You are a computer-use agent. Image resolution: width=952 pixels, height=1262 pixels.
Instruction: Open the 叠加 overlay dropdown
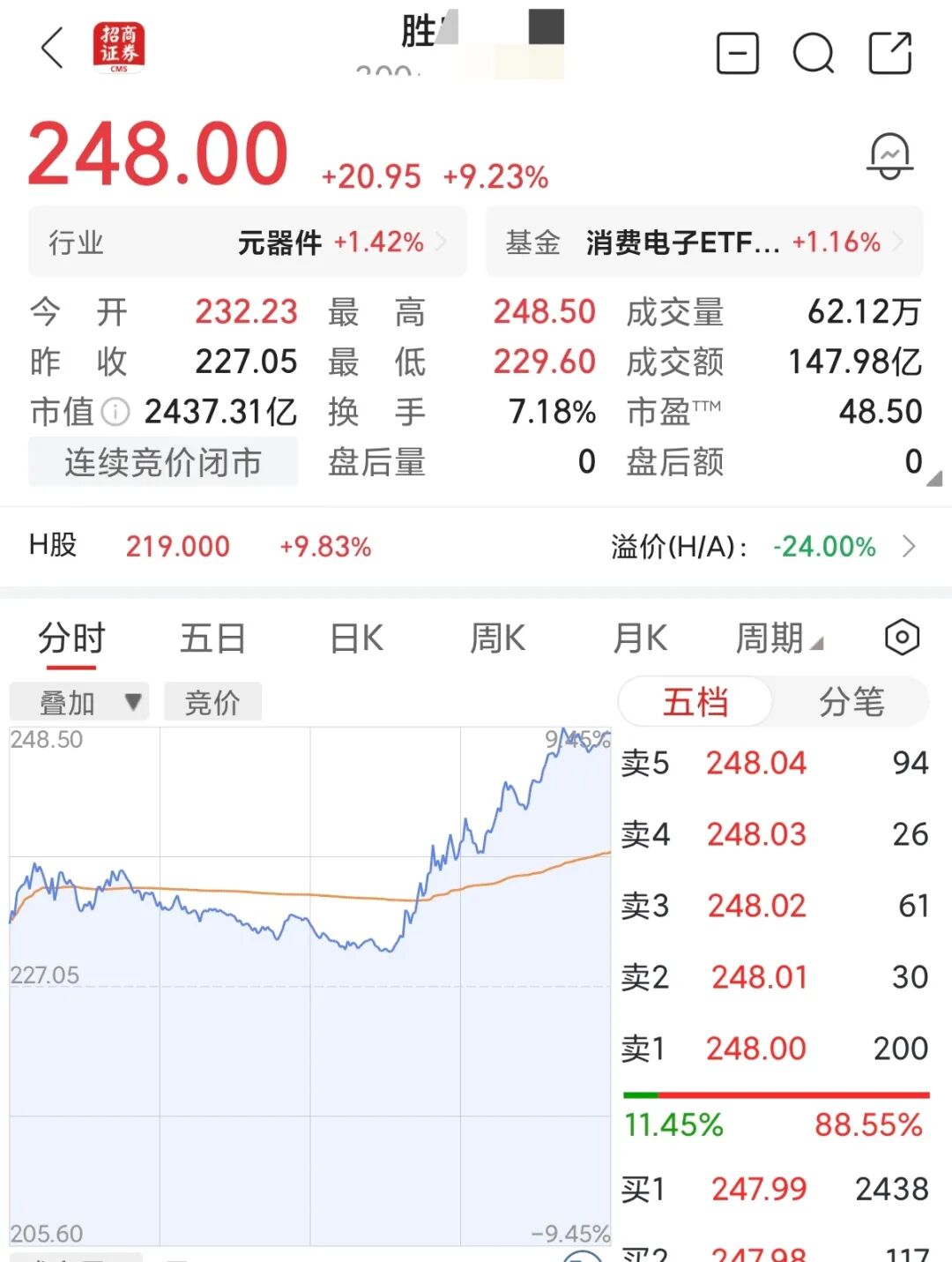tap(79, 702)
